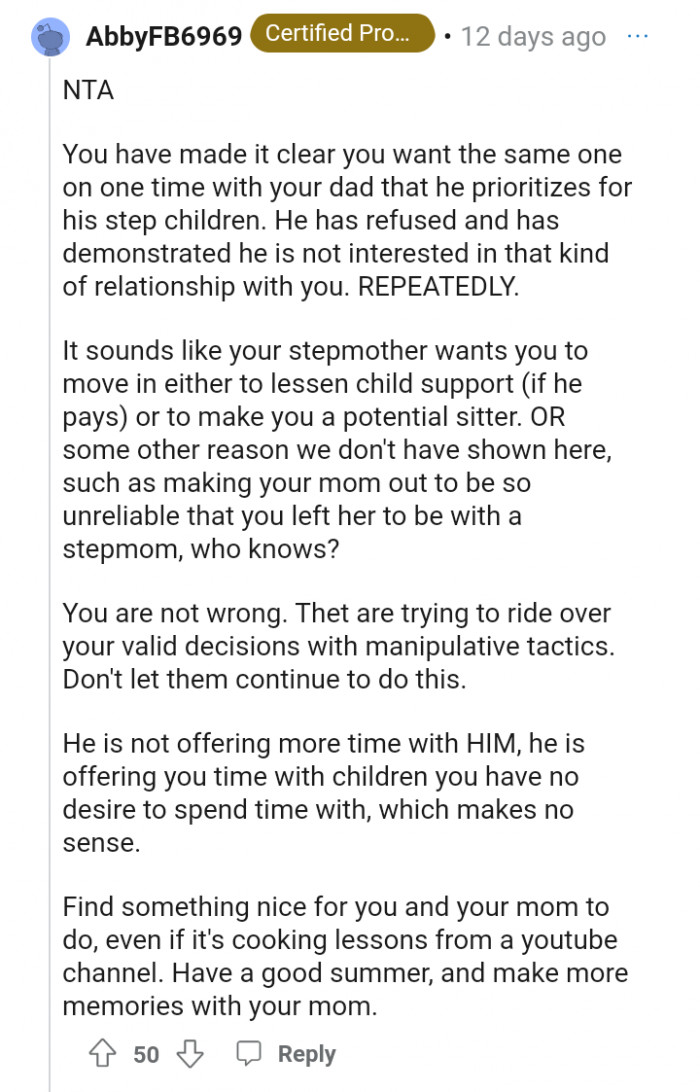Reply to AbbyFB6969's comment
Screen dimensions: 700x1092
pos(286,1053)
